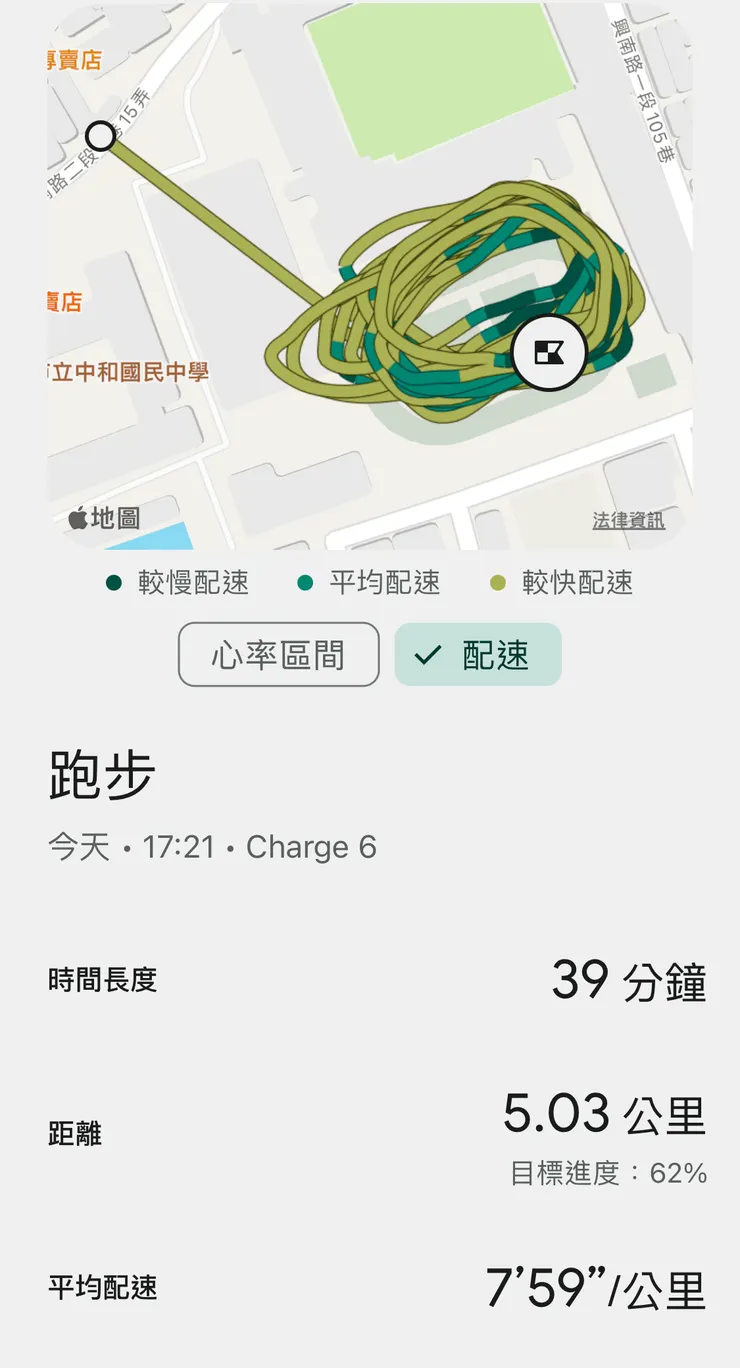The image size is (740, 1368).
Task: Click the checkmark inside the 配速 button
Action: pos(428,654)
